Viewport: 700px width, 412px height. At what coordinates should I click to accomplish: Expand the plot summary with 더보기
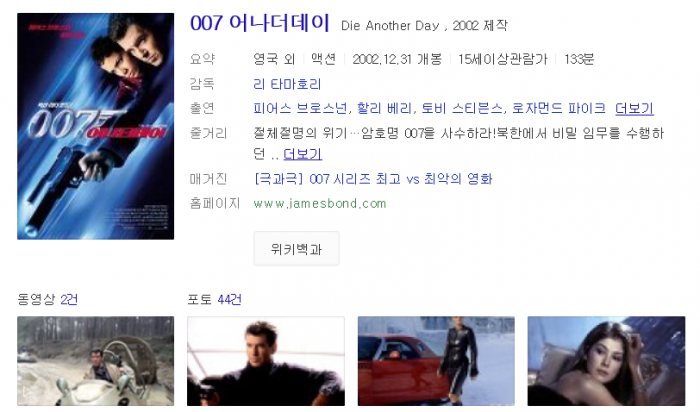pyautogui.click(x=302, y=154)
